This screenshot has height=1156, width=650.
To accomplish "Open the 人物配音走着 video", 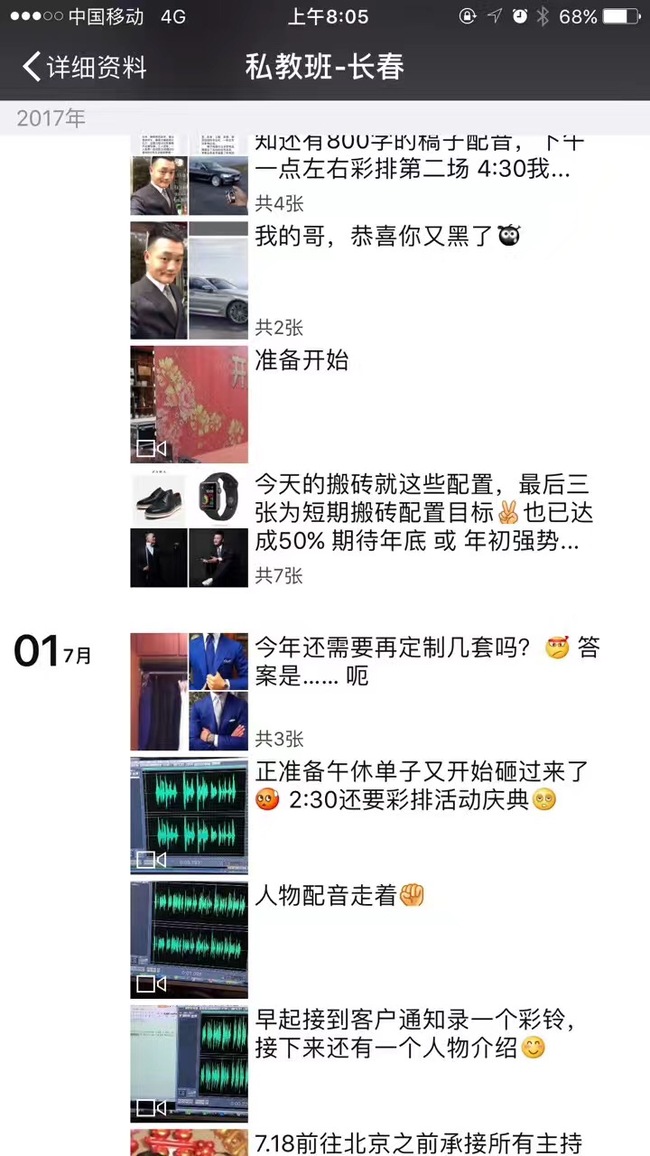I will (x=189, y=939).
